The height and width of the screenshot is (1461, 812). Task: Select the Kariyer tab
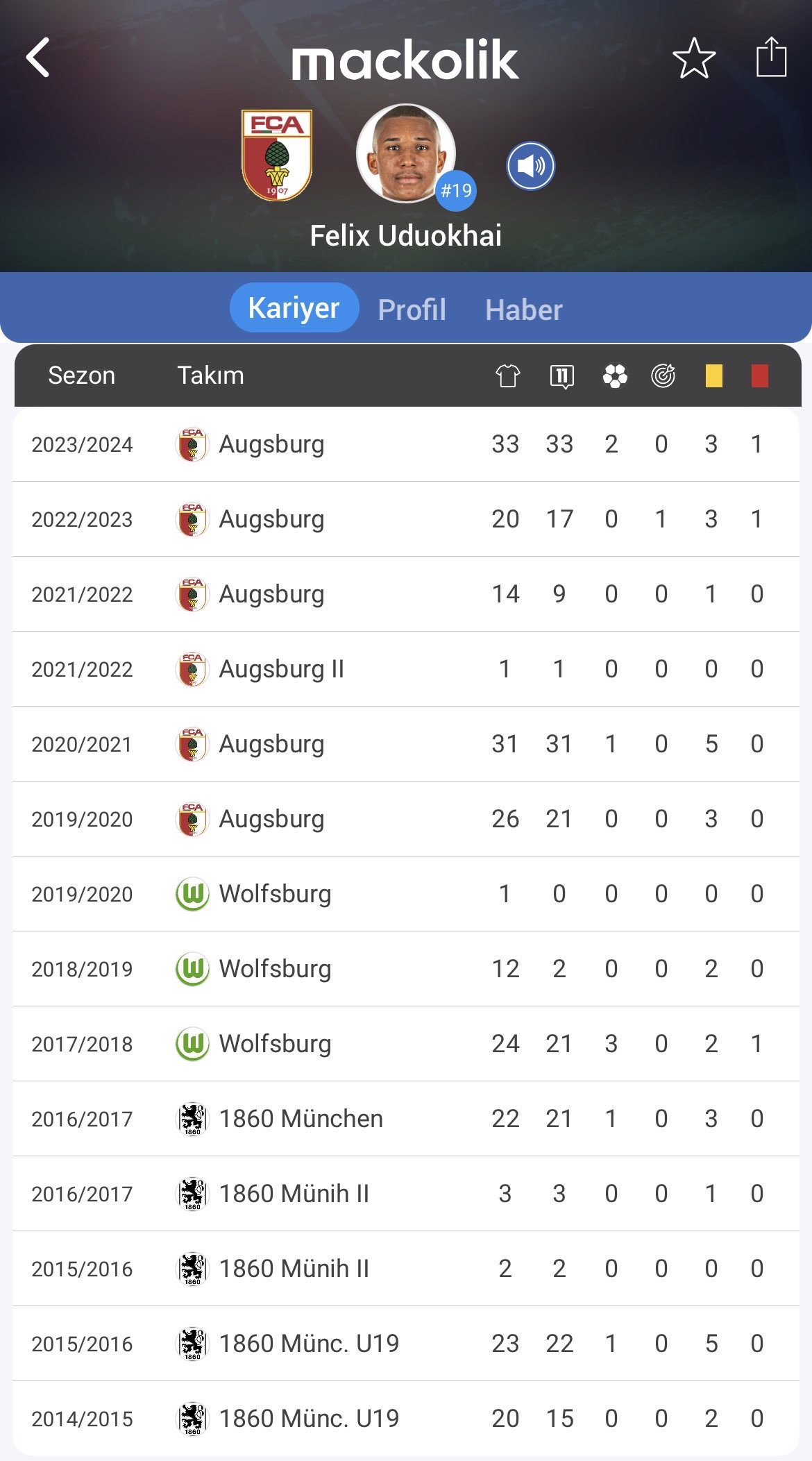(x=294, y=307)
